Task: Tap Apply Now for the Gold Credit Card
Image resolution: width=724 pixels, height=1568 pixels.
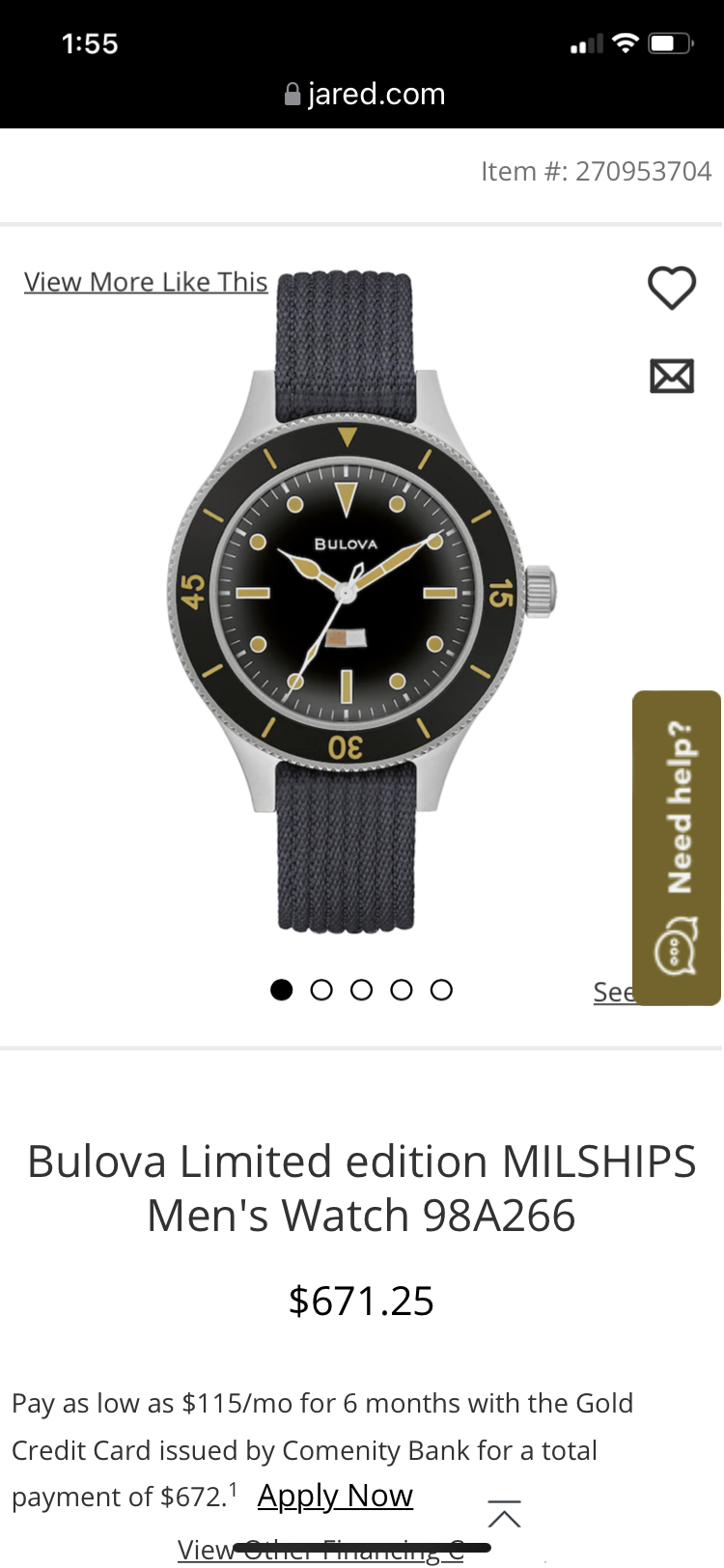Action: (x=335, y=1496)
